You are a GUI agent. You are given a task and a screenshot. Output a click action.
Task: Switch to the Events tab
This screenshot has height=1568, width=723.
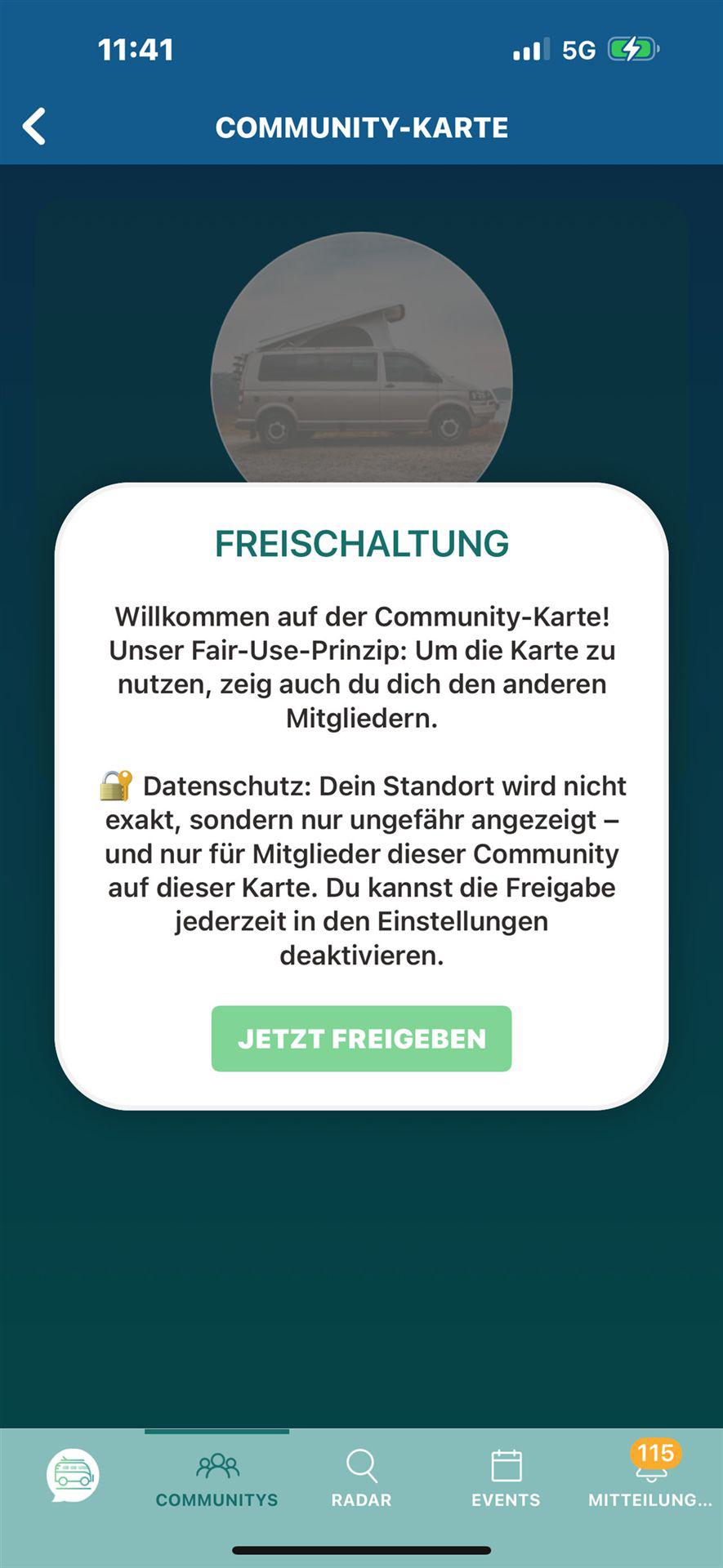tap(506, 1480)
